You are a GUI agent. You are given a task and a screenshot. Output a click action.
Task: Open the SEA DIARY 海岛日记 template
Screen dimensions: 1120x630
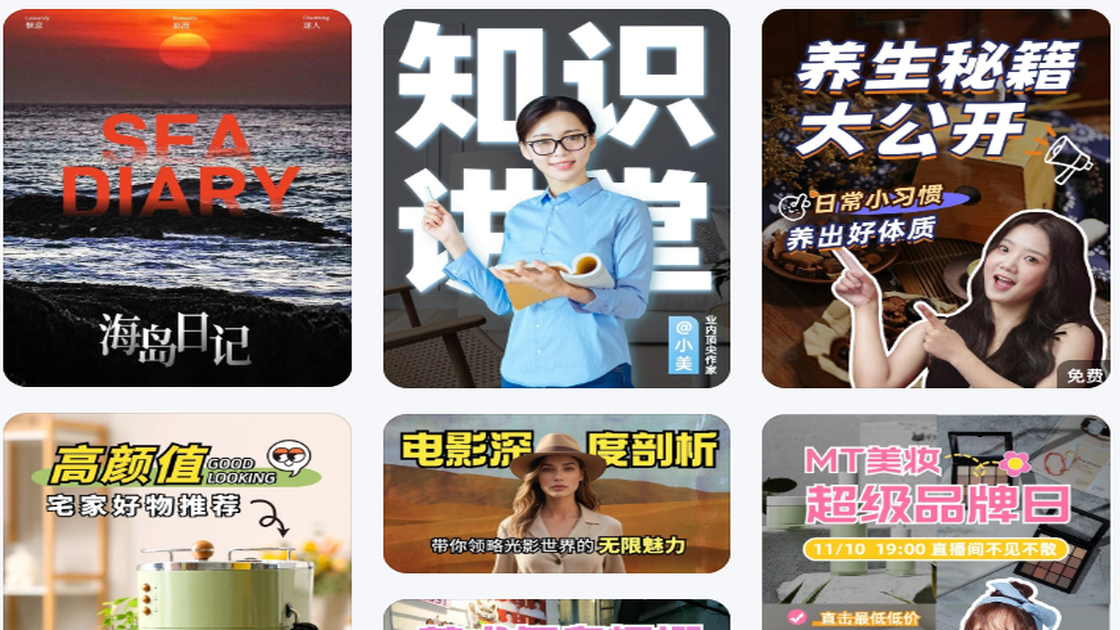tap(177, 198)
